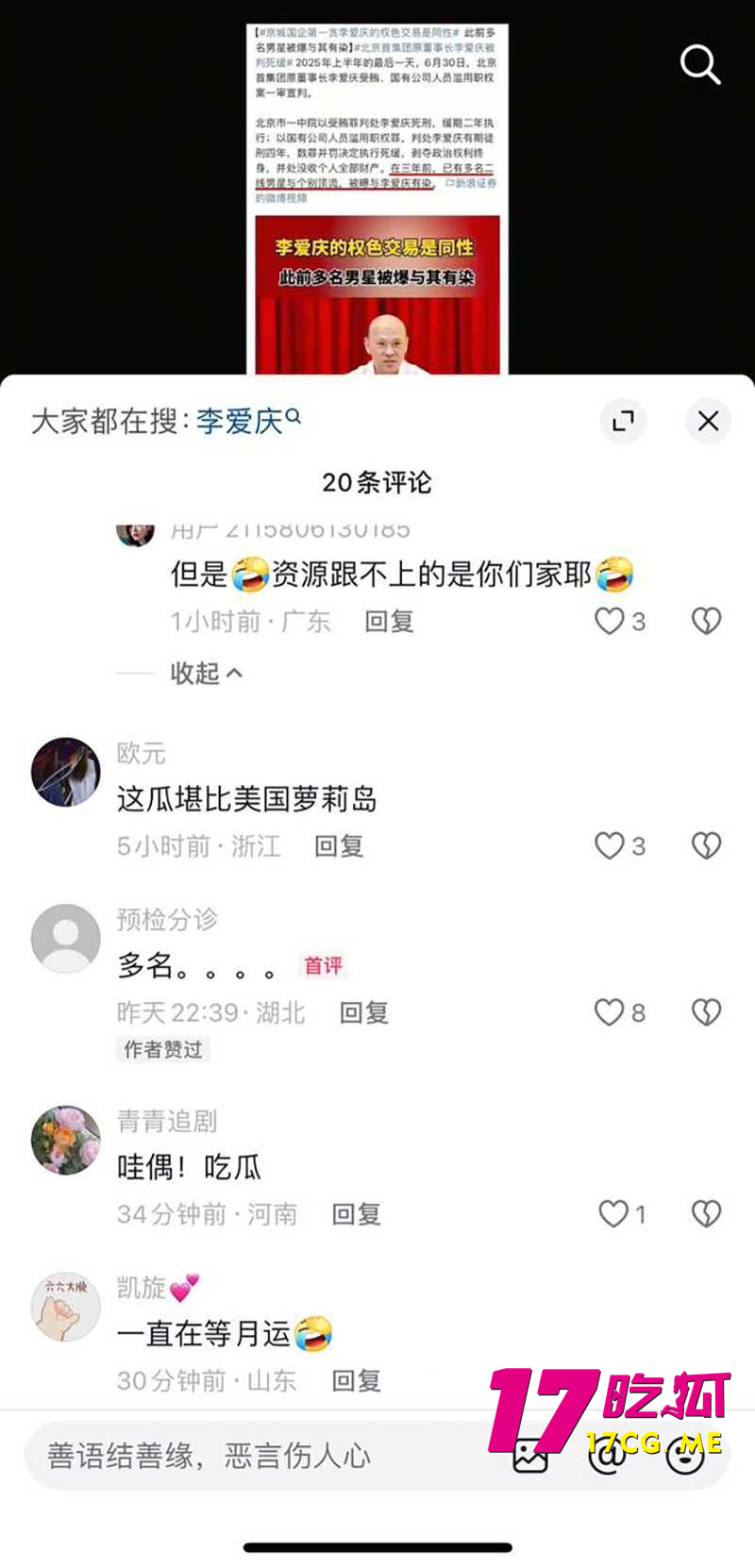Viewport: 755px width, 1568px height.
Task: Tap the dislike icon on 青青追剧's comment
Action: point(705,1214)
